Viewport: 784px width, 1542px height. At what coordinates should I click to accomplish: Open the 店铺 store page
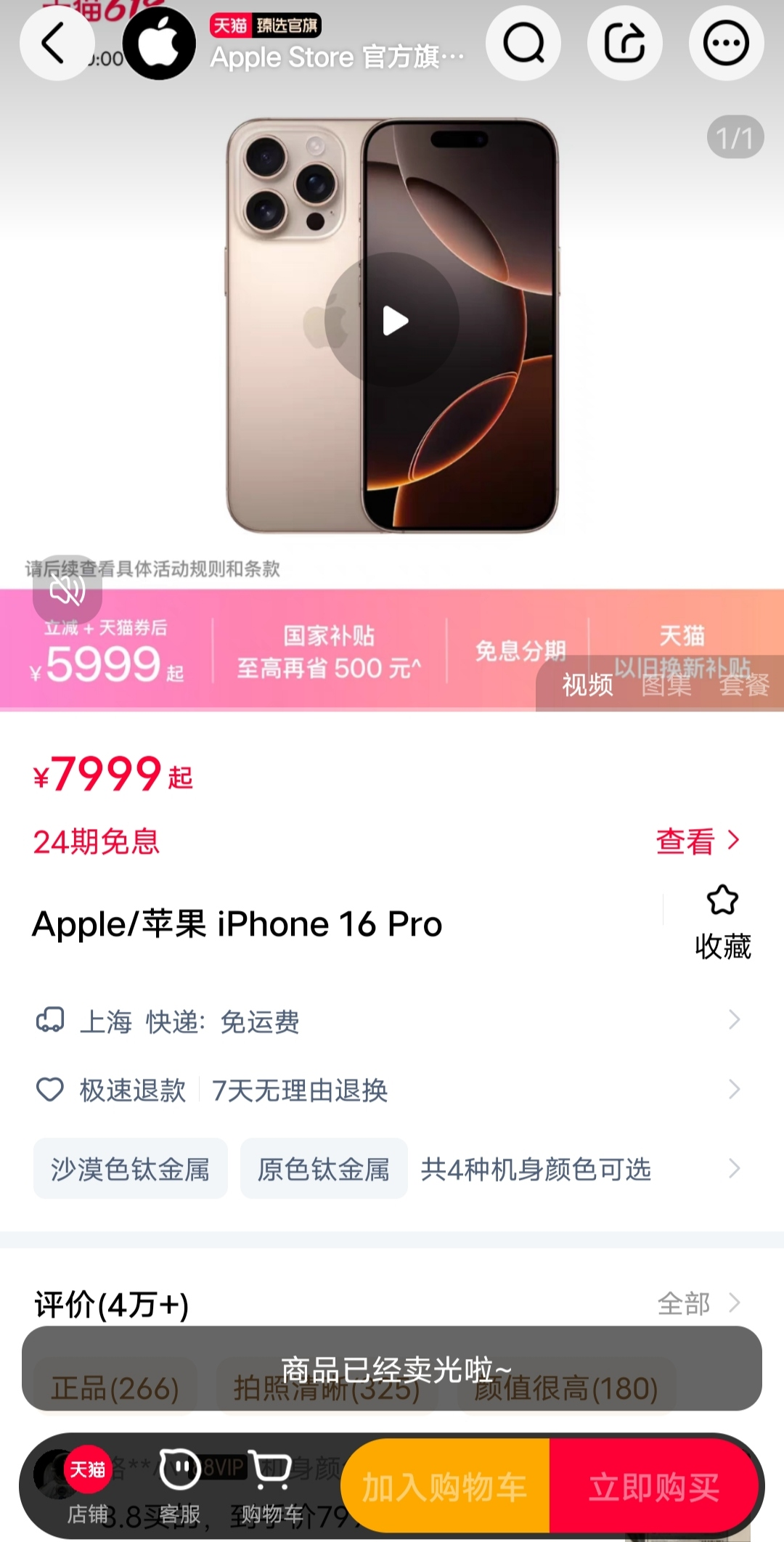(87, 1487)
